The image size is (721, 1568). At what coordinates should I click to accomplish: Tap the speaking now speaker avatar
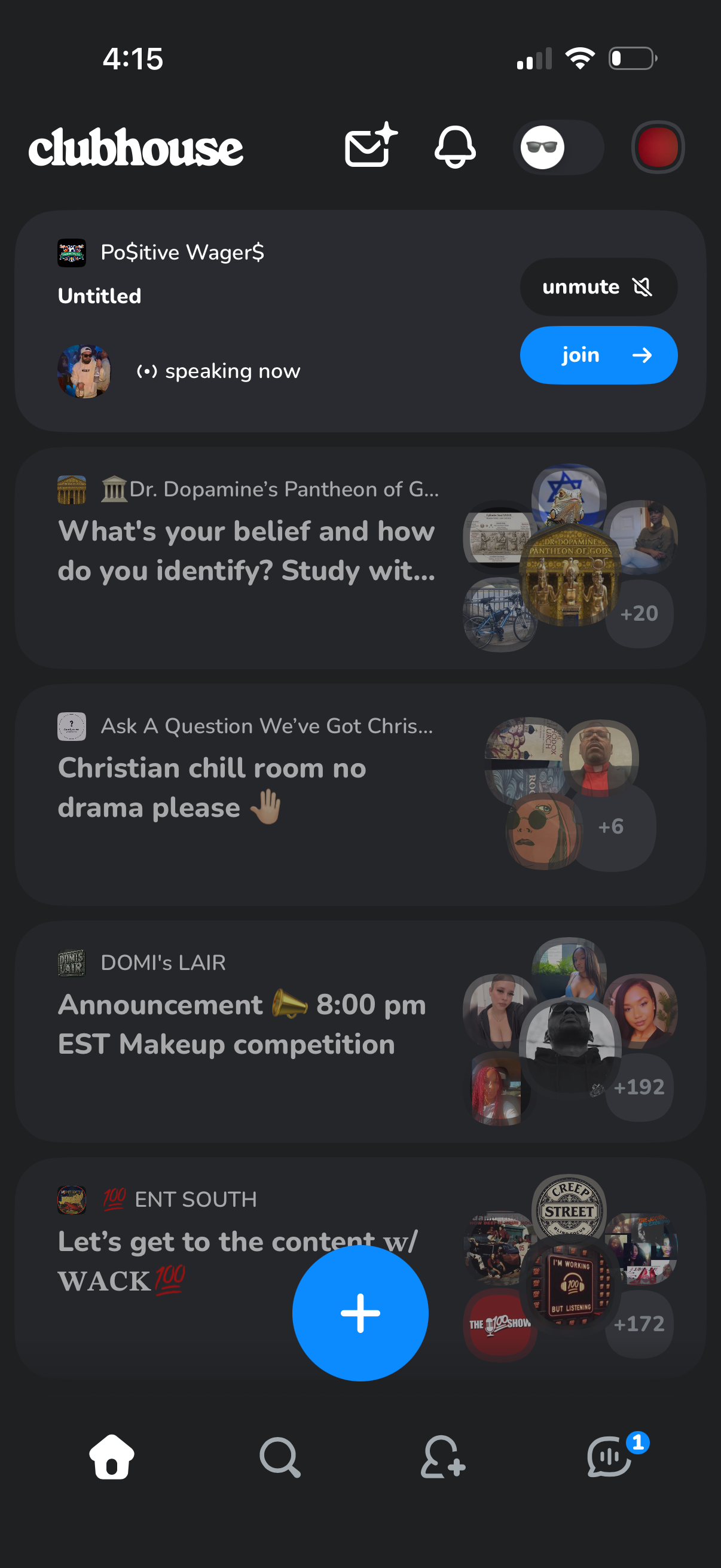click(x=84, y=371)
